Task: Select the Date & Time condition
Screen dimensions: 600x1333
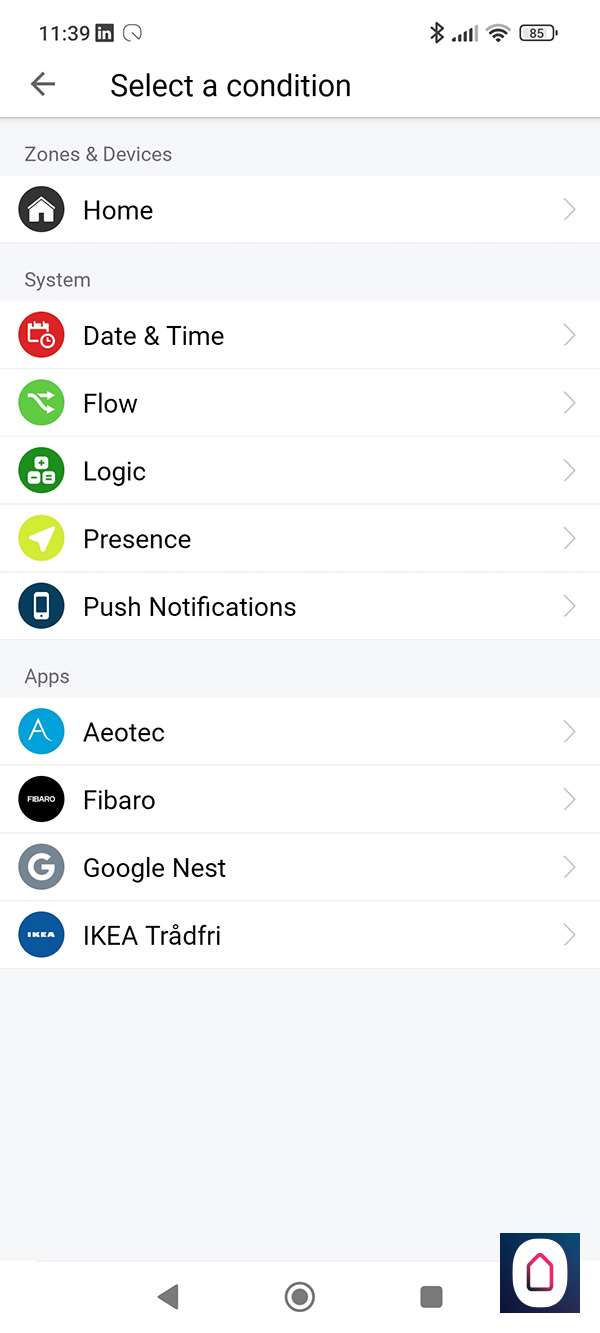Action: click(x=300, y=336)
